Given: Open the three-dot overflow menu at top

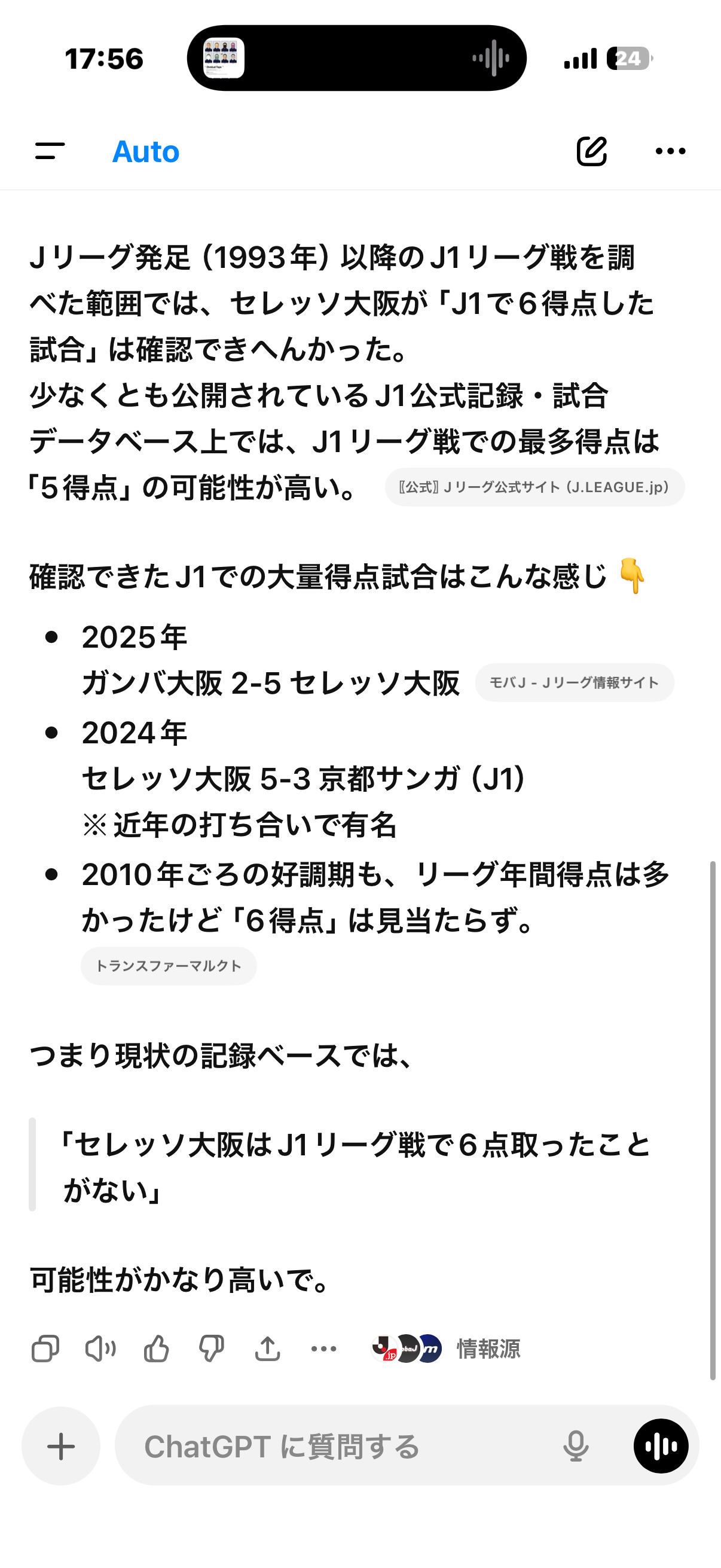Looking at the screenshot, I should coord(671,151).
